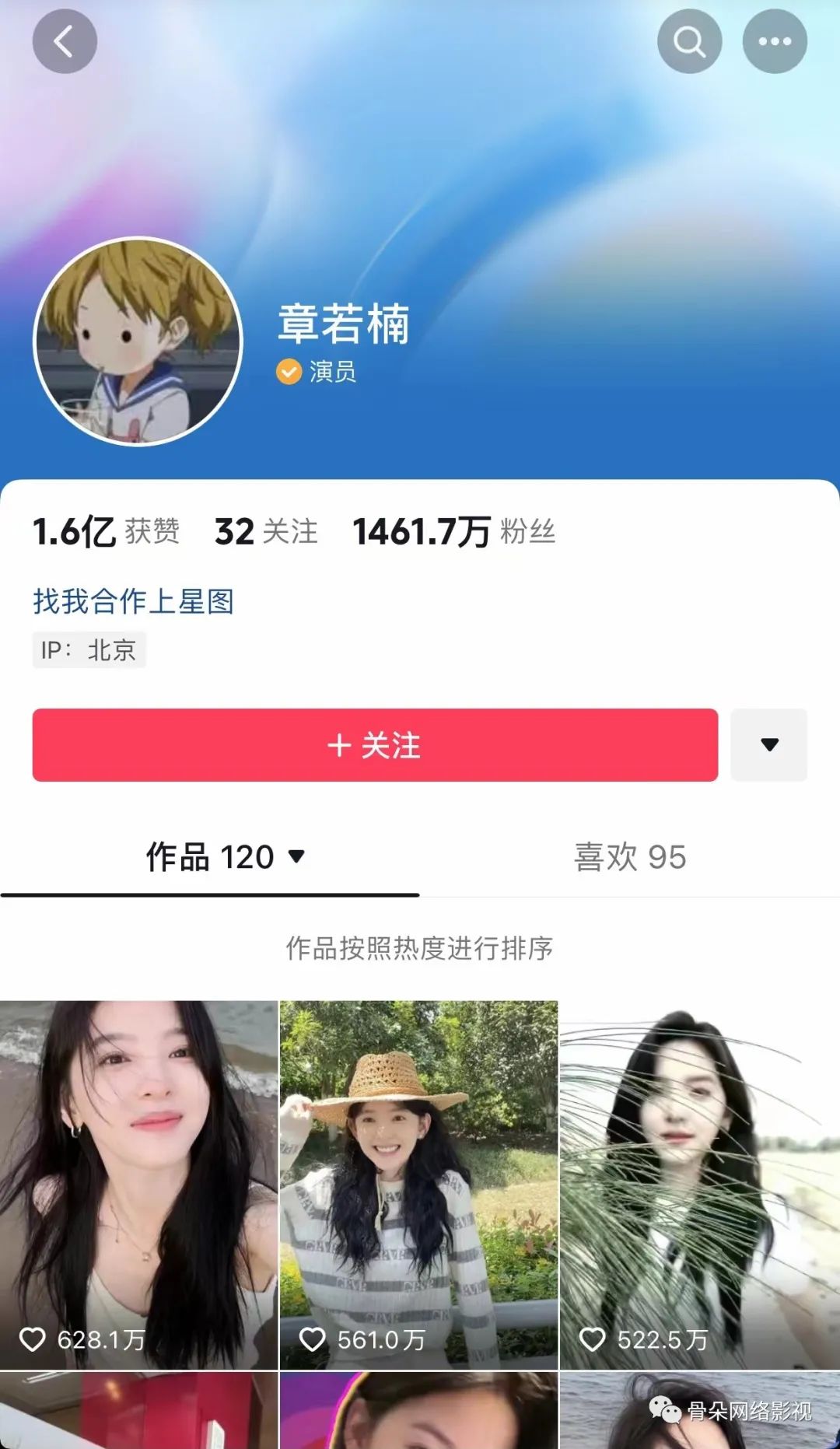This screenshot has width=840, height=1449.
Task: Switch to the 喜欢 95 tab
Action: pos(630,857)
